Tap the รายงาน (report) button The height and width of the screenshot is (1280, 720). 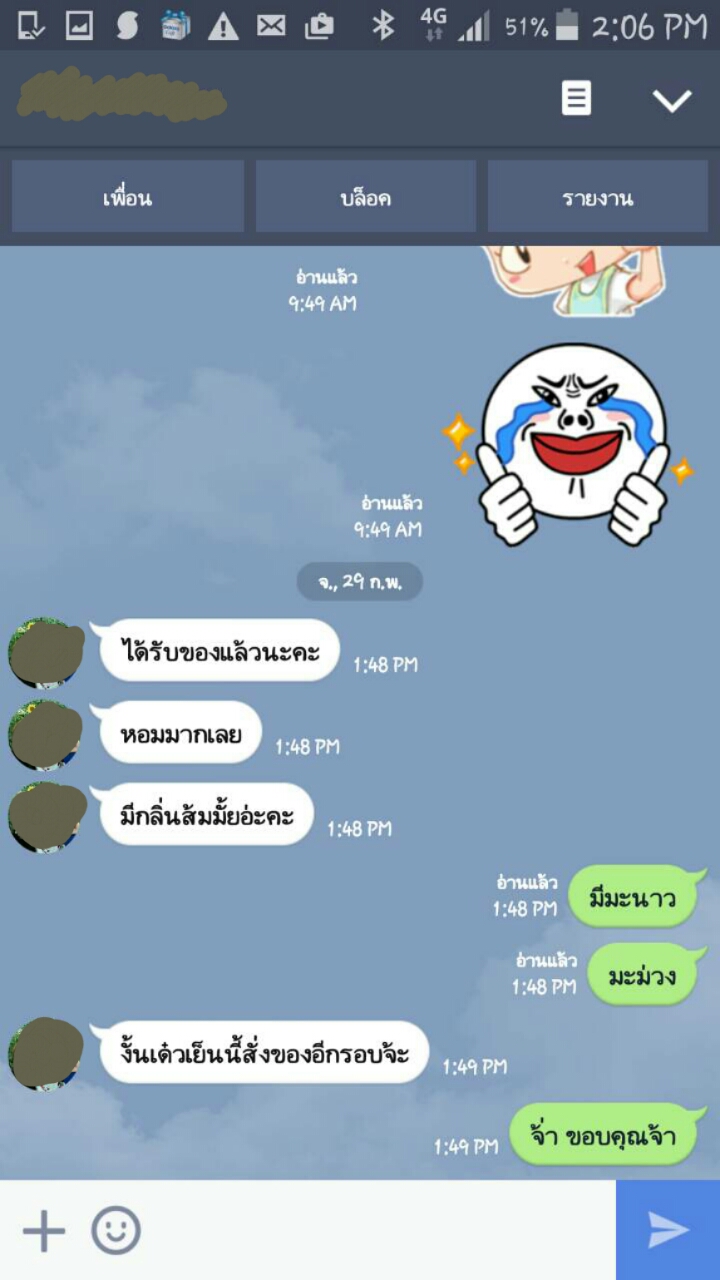coord(597,197)
